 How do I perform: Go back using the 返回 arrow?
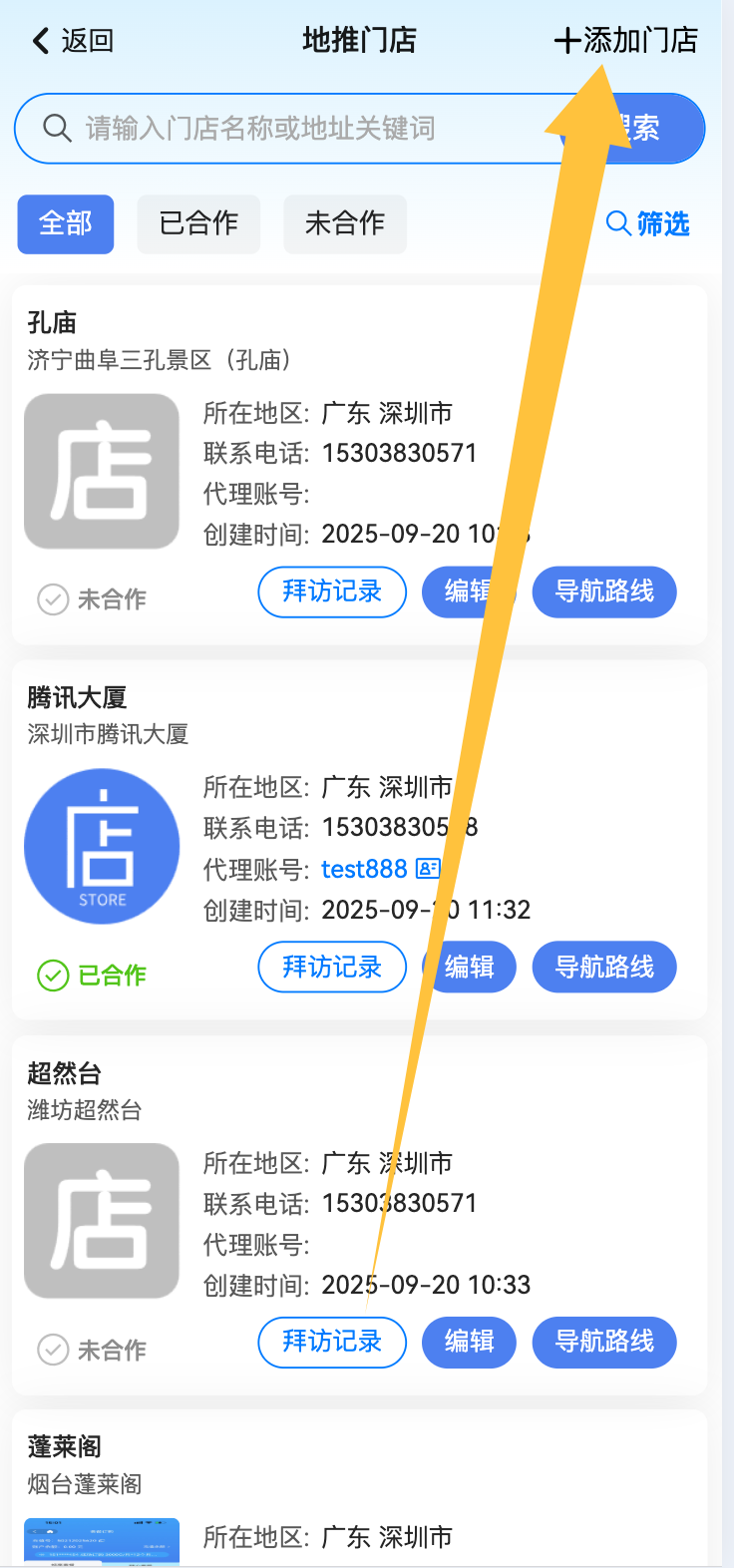coord(72,41)
